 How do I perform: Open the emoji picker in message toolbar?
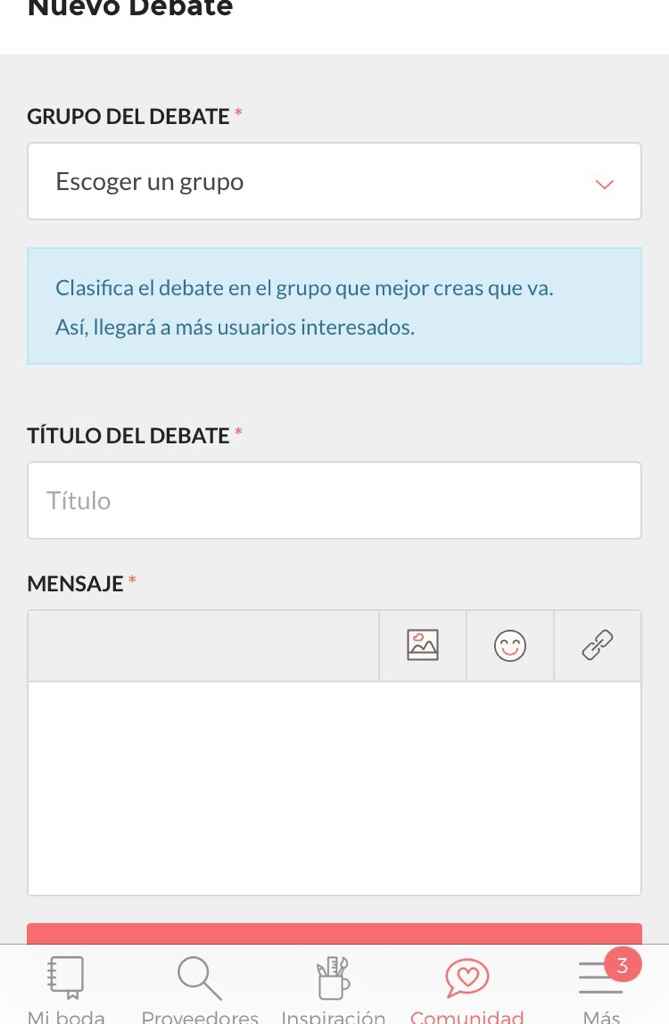(x=510, y=646)
